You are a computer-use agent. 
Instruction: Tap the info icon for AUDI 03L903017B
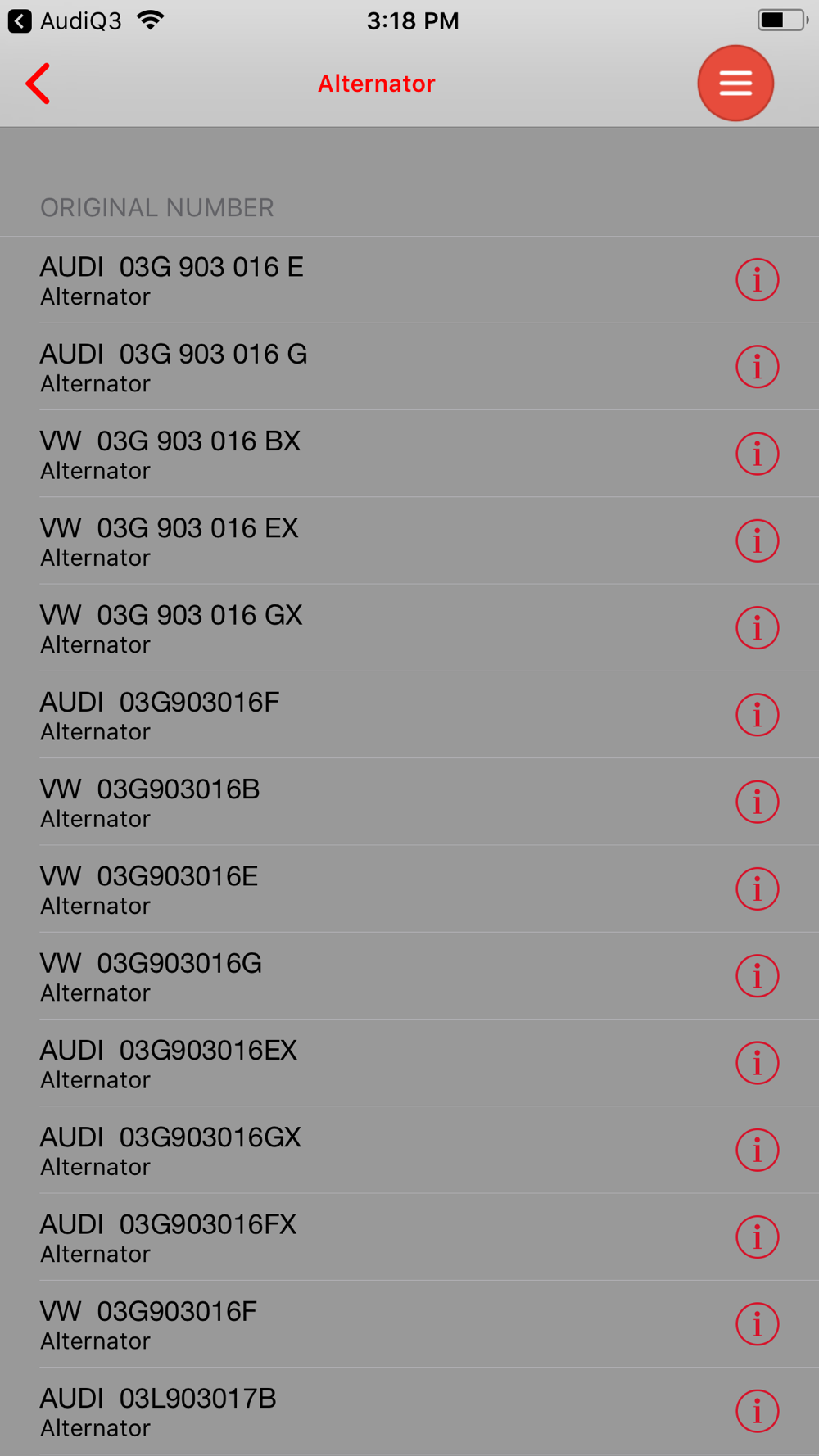(x=757, y=1411)
